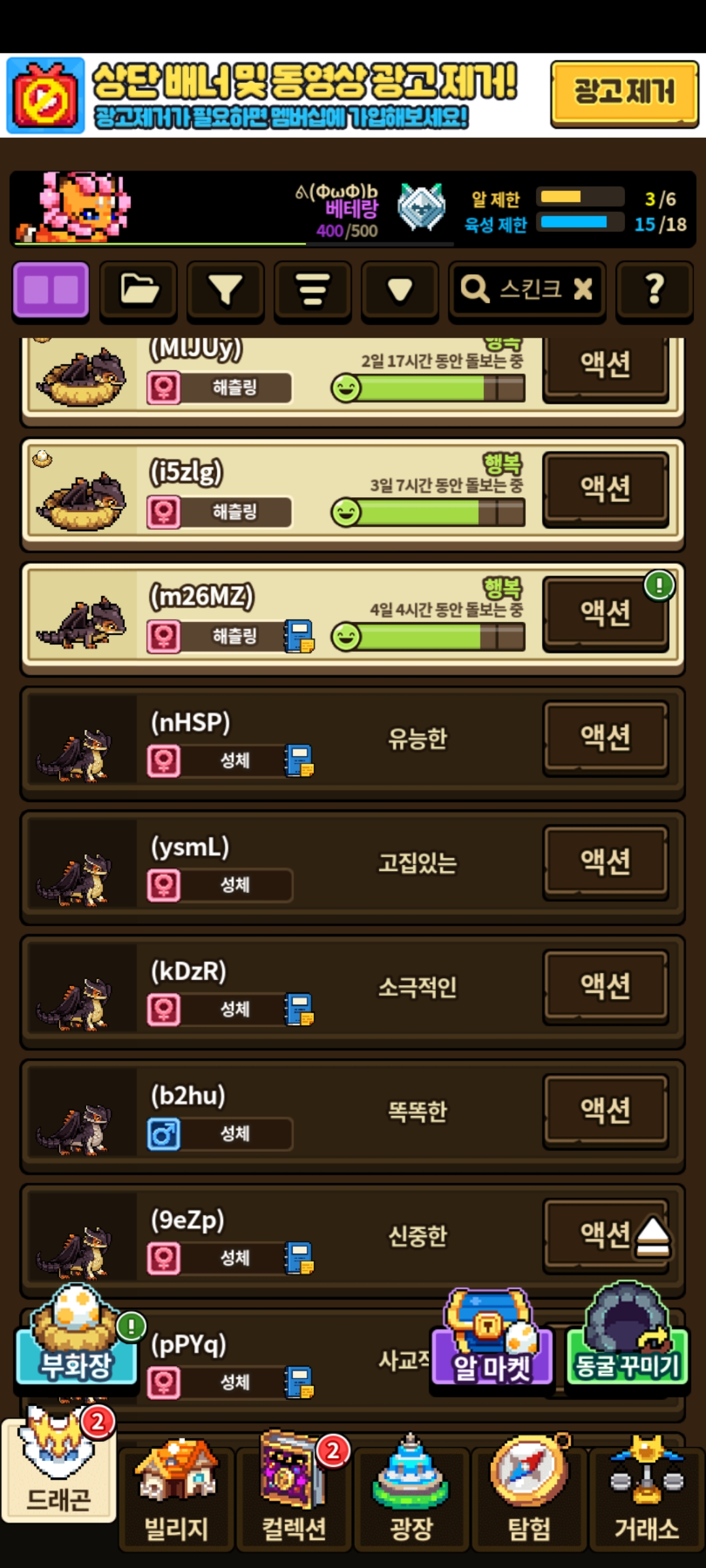Viewport: 706px width, 1568px height.
Task: Open the funnel filter options
Action: [x=226, y=291]
